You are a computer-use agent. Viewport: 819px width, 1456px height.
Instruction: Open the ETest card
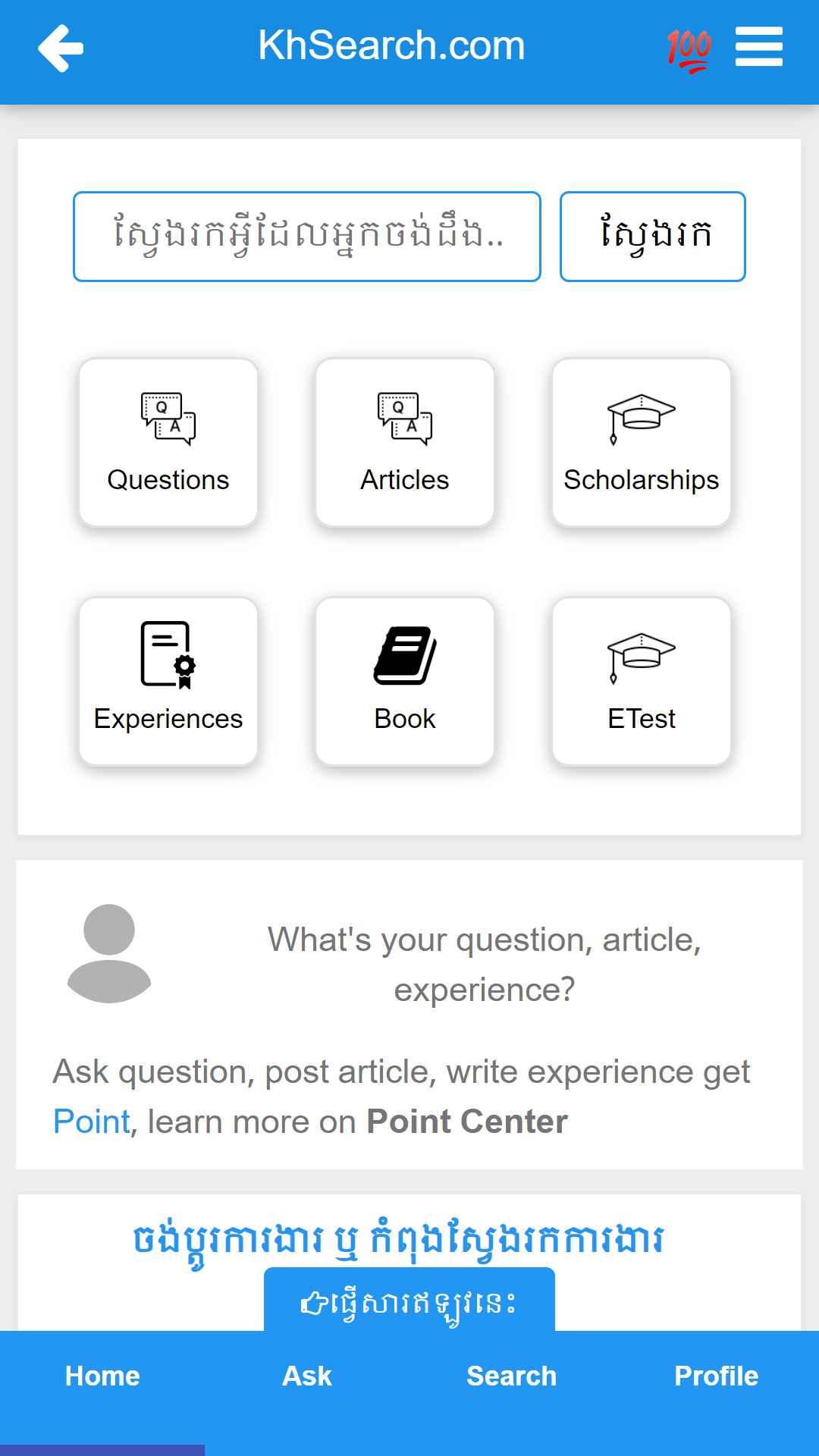(x=642, y=682)
